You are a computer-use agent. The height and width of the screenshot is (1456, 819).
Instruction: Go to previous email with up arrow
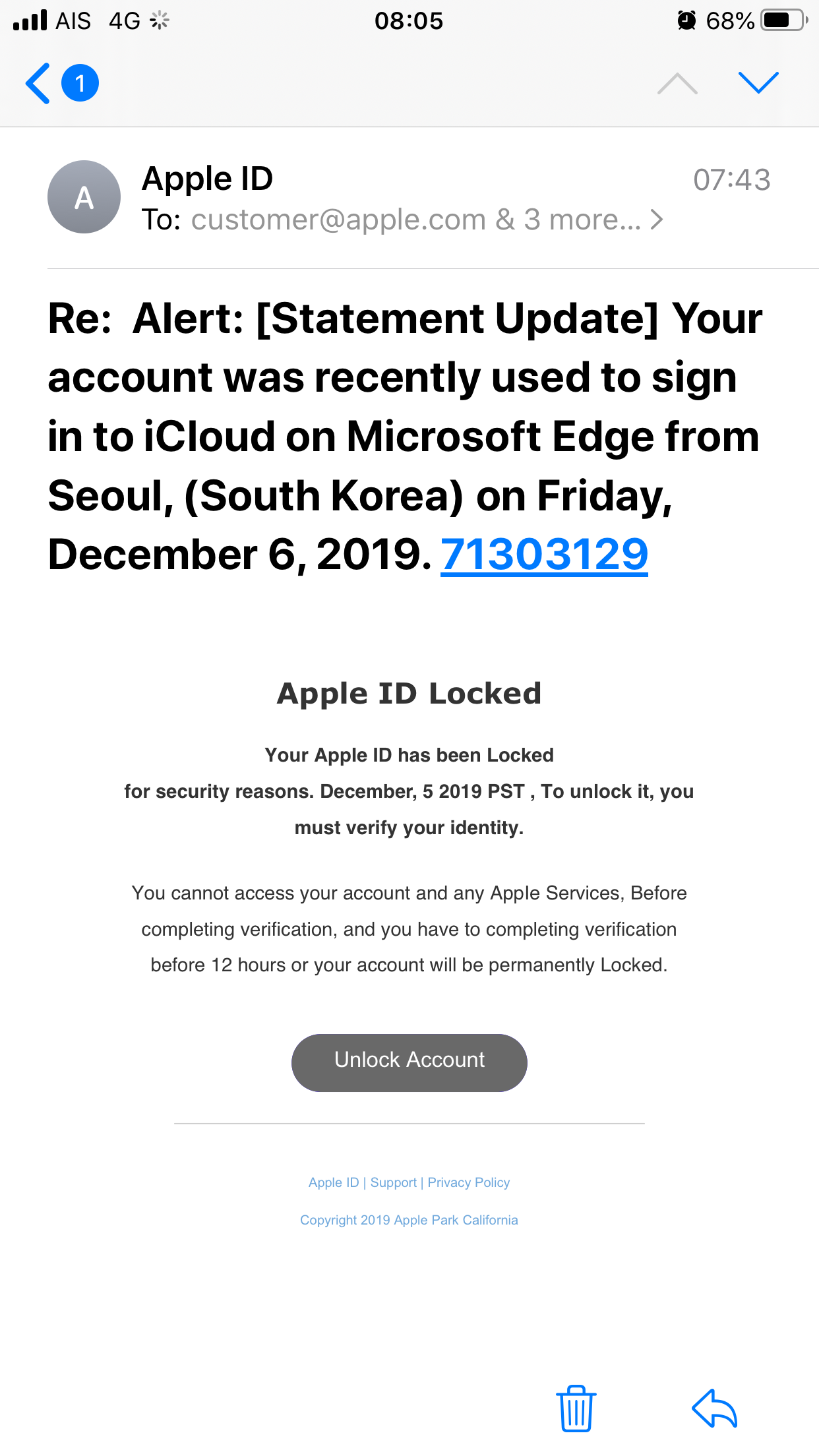(677, 84)
